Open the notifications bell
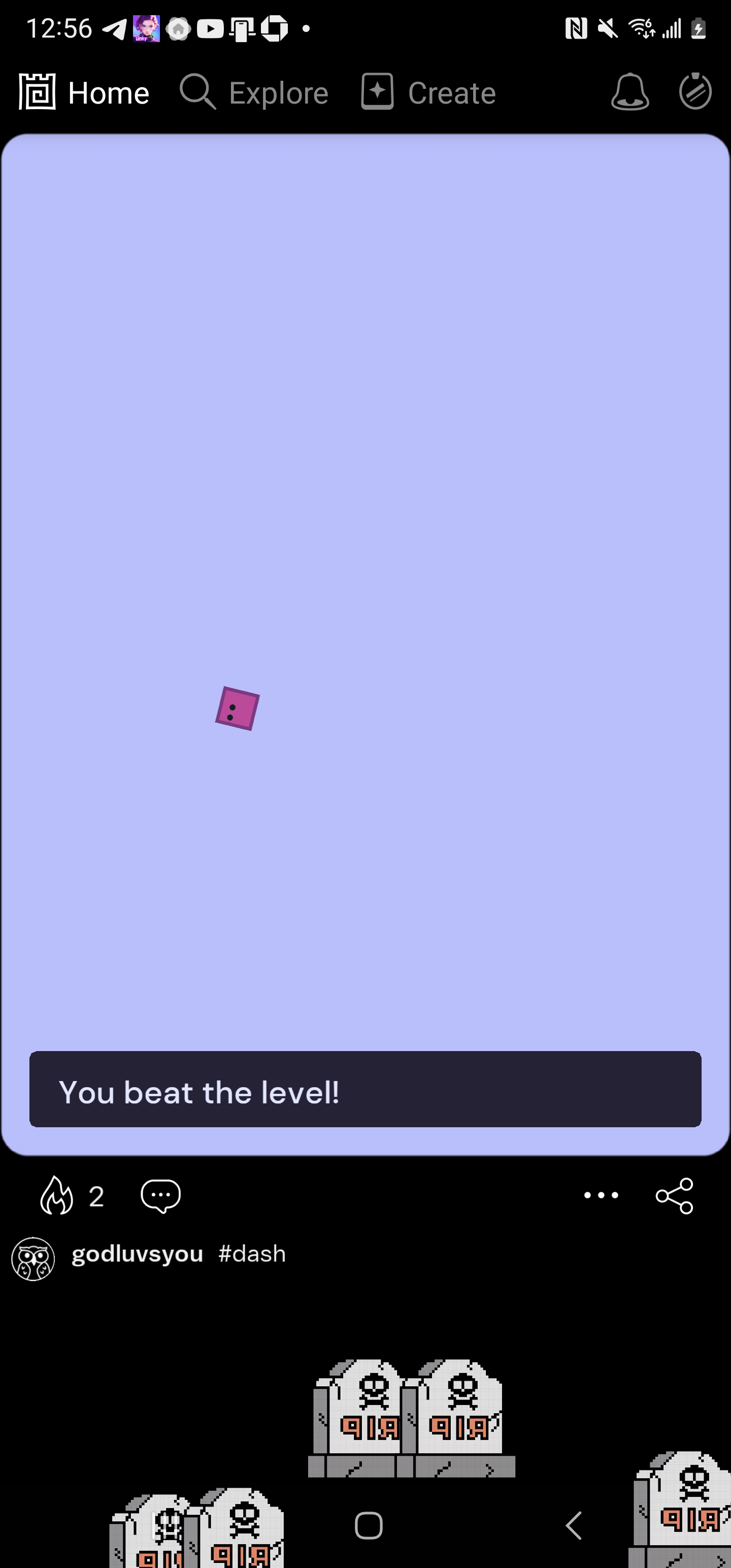 [x=629, y=92]
